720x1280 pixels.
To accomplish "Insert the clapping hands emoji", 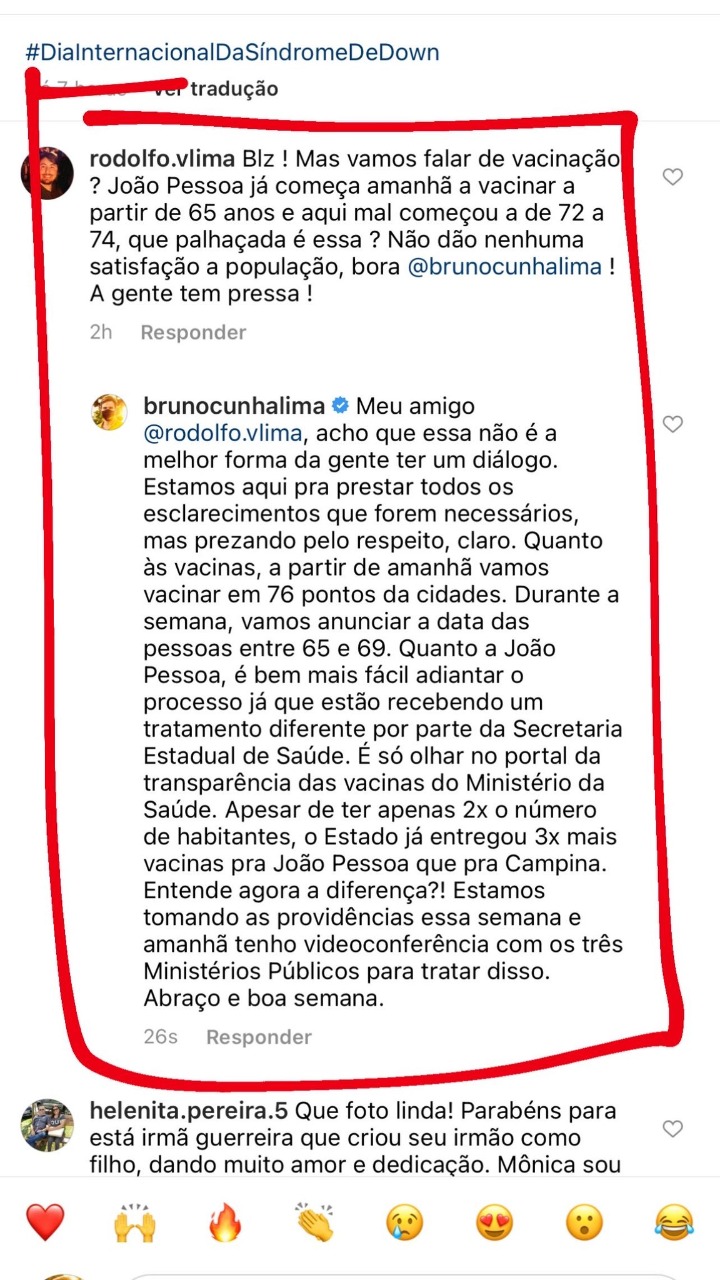I will [315, 1222].
